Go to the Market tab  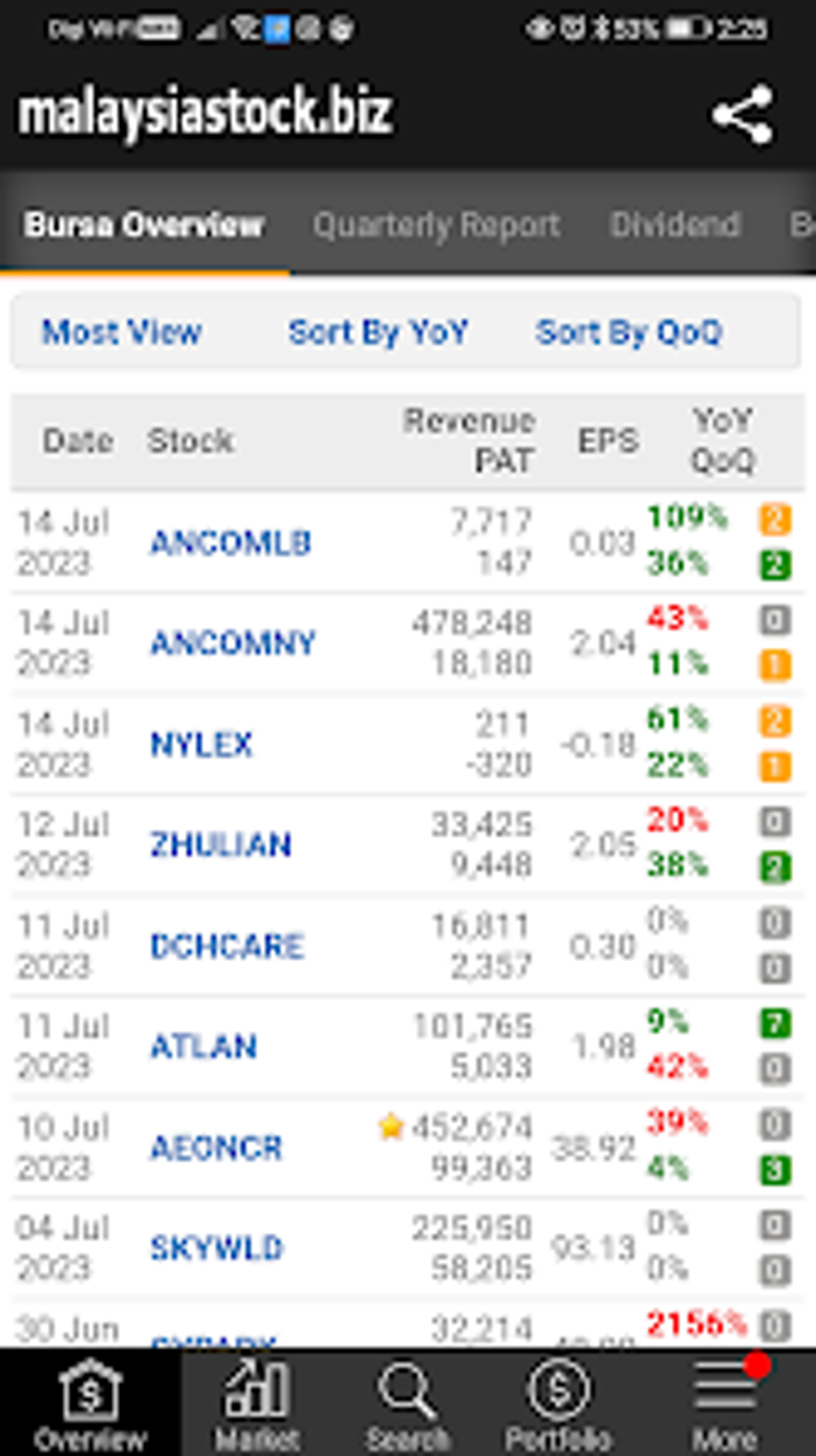[x=257, y=1402]
